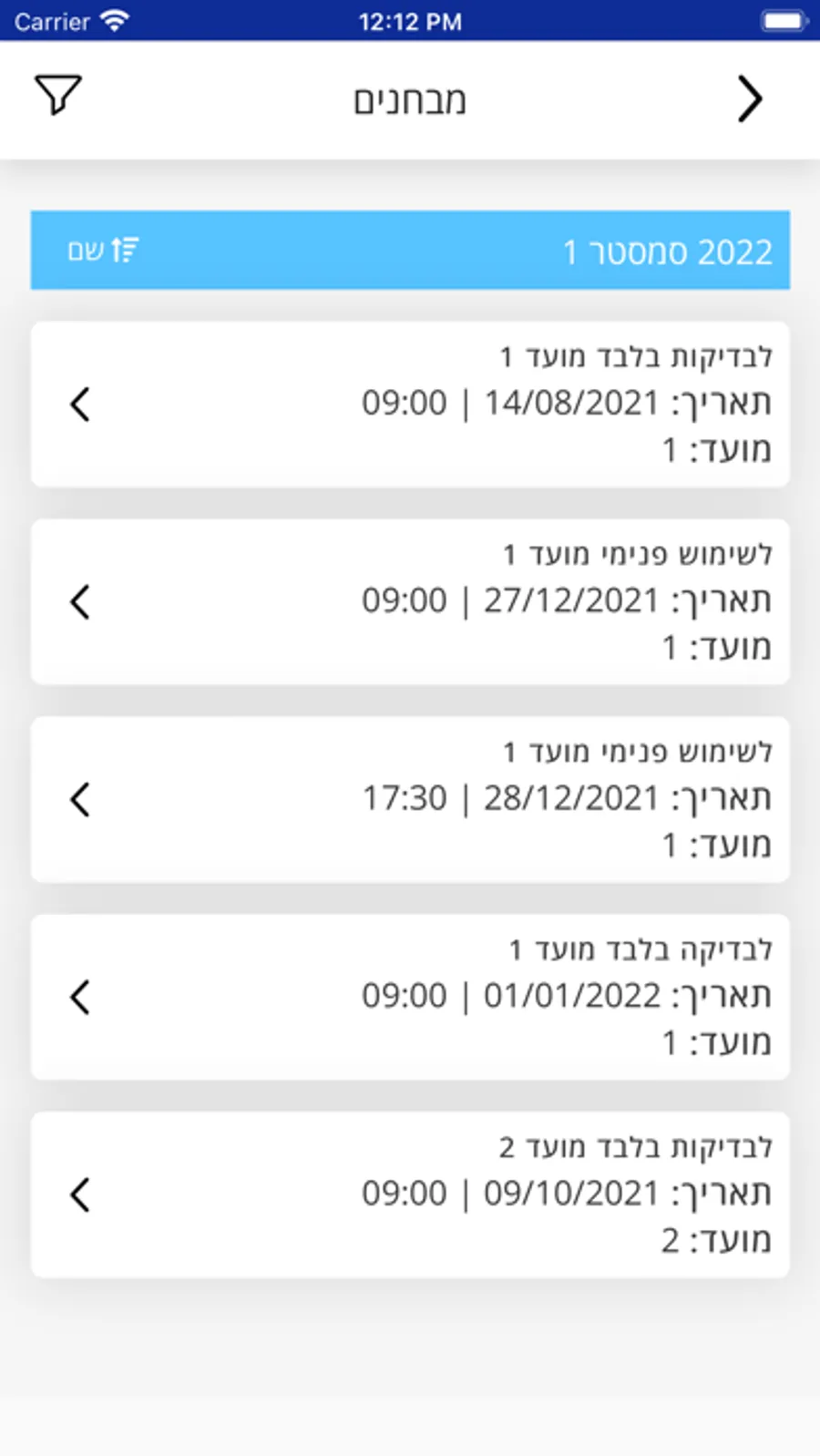Image resolution: width=820 pixels, height=1456 pixels.
Task: Tap the forward arrow in the header
Action: point(749,98)
